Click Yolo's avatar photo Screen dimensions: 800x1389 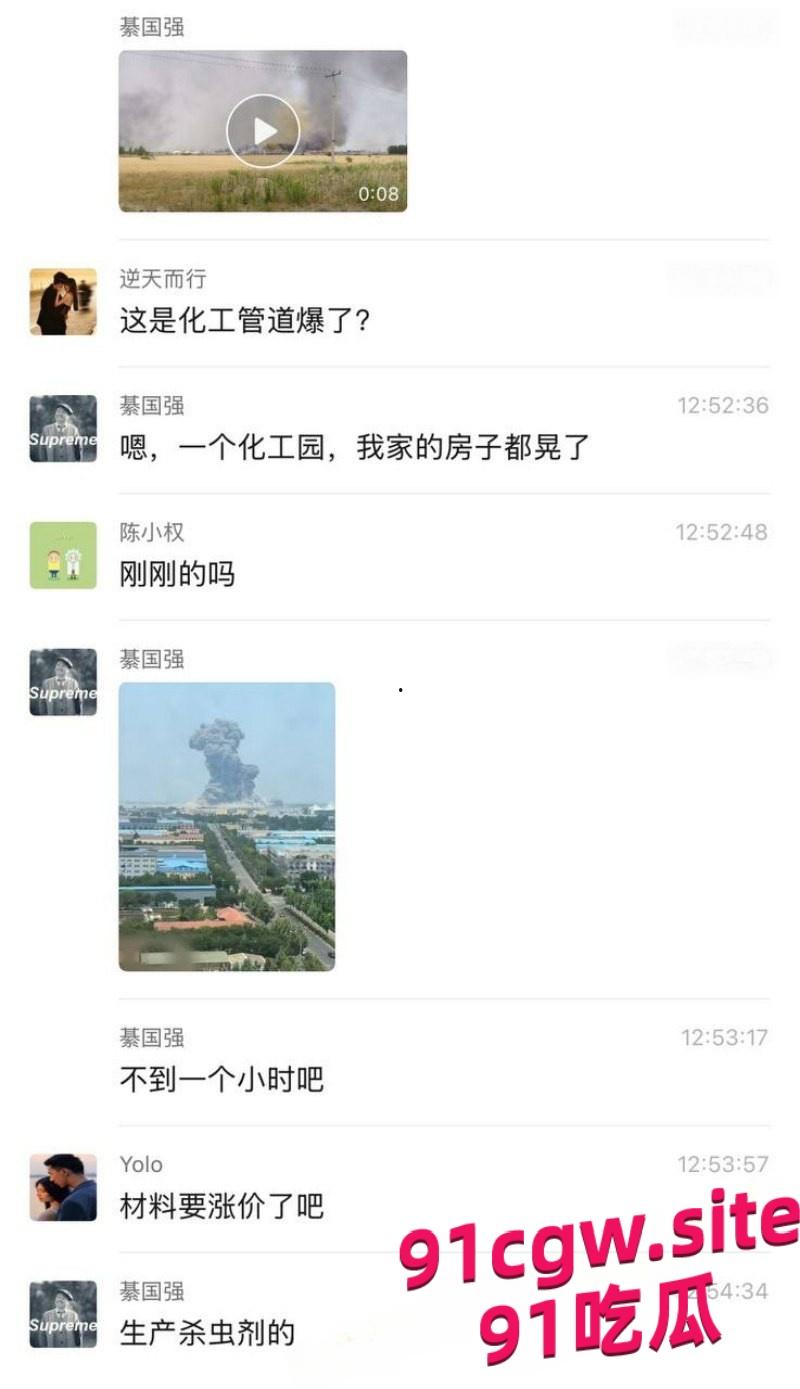point(62,1186)
